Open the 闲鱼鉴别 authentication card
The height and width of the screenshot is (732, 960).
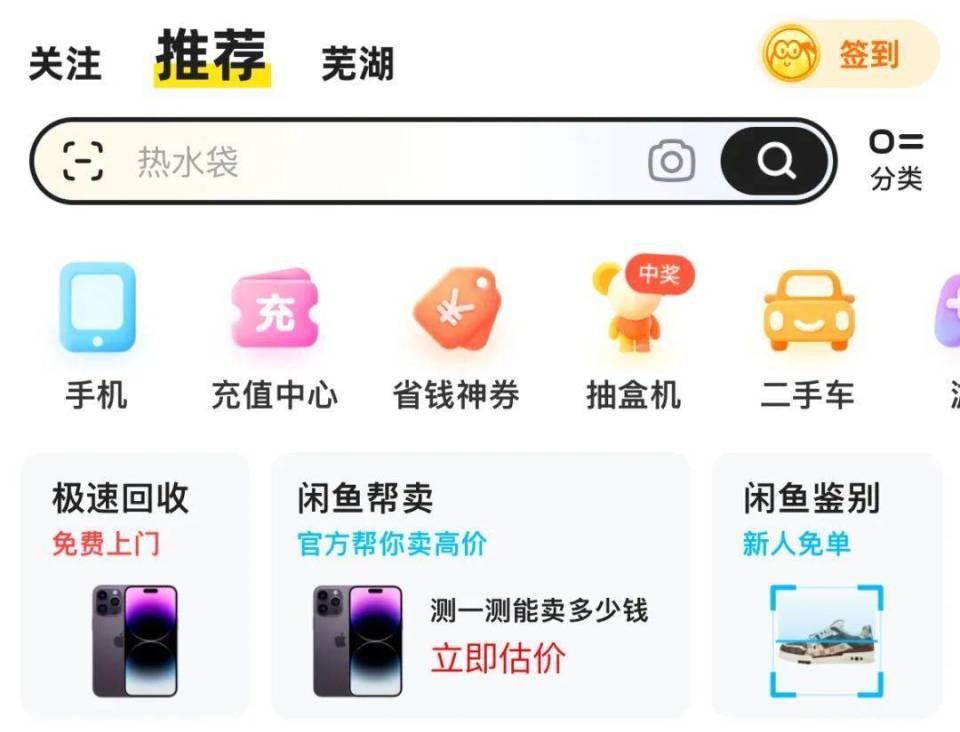[x=826, y=585]
